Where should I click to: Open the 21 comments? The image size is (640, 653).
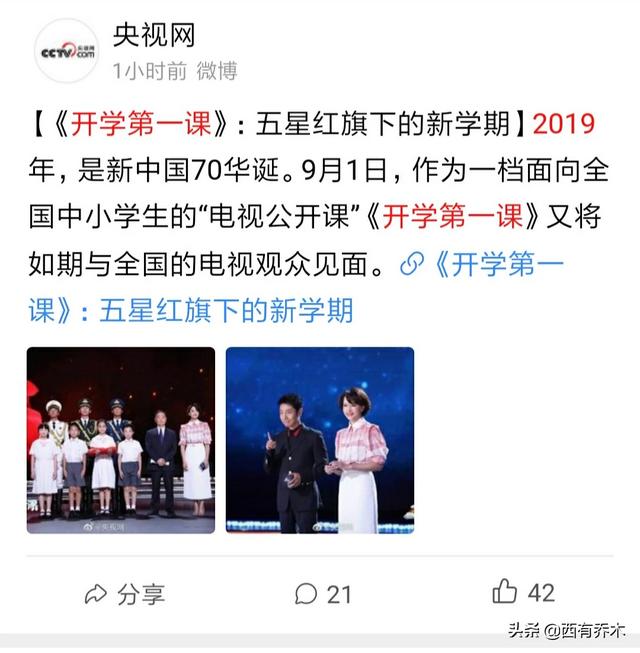[x=324, y=594]
